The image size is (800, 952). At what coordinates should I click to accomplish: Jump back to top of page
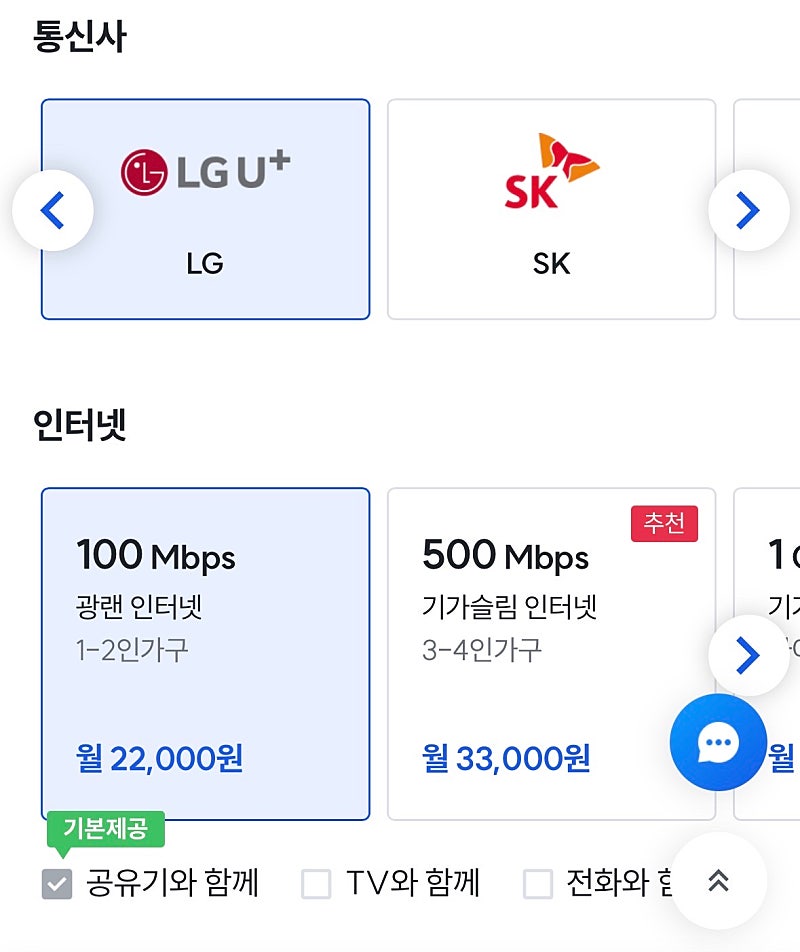[x=718, y=880]
